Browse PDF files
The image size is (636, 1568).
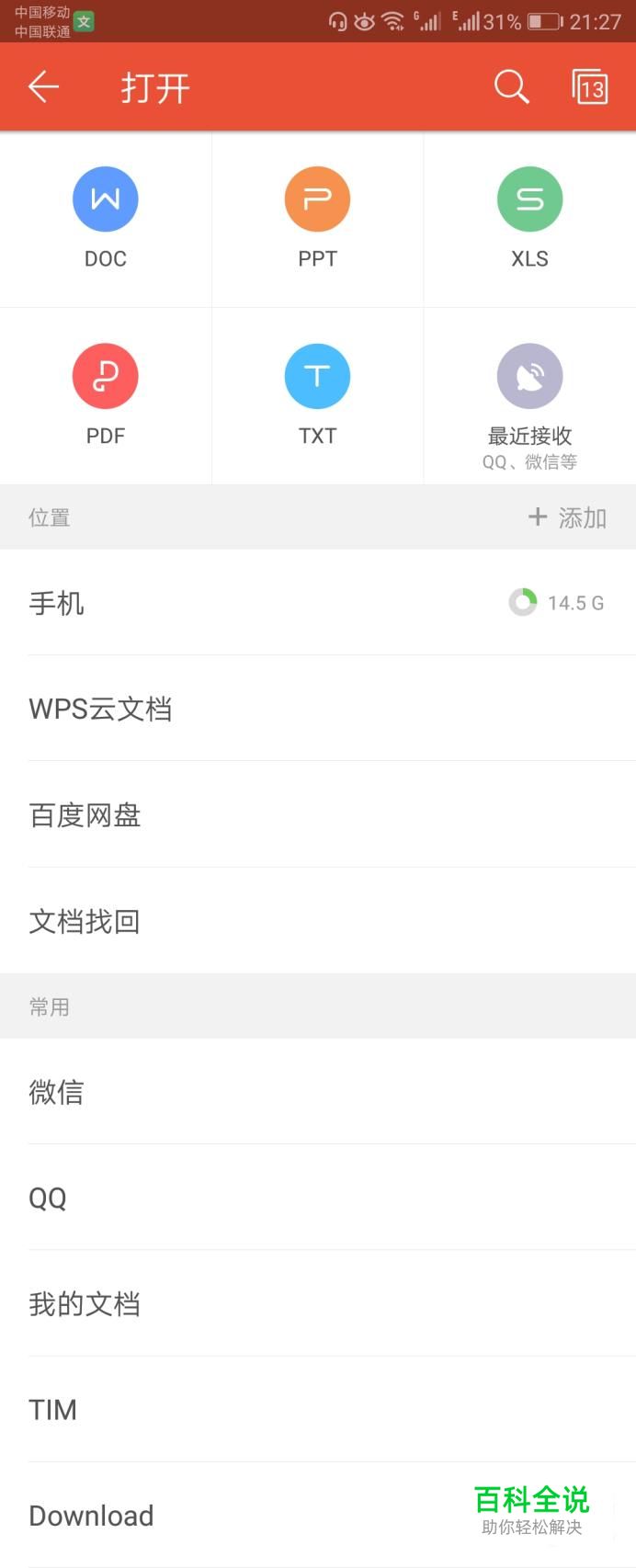[x=106, y=395]
